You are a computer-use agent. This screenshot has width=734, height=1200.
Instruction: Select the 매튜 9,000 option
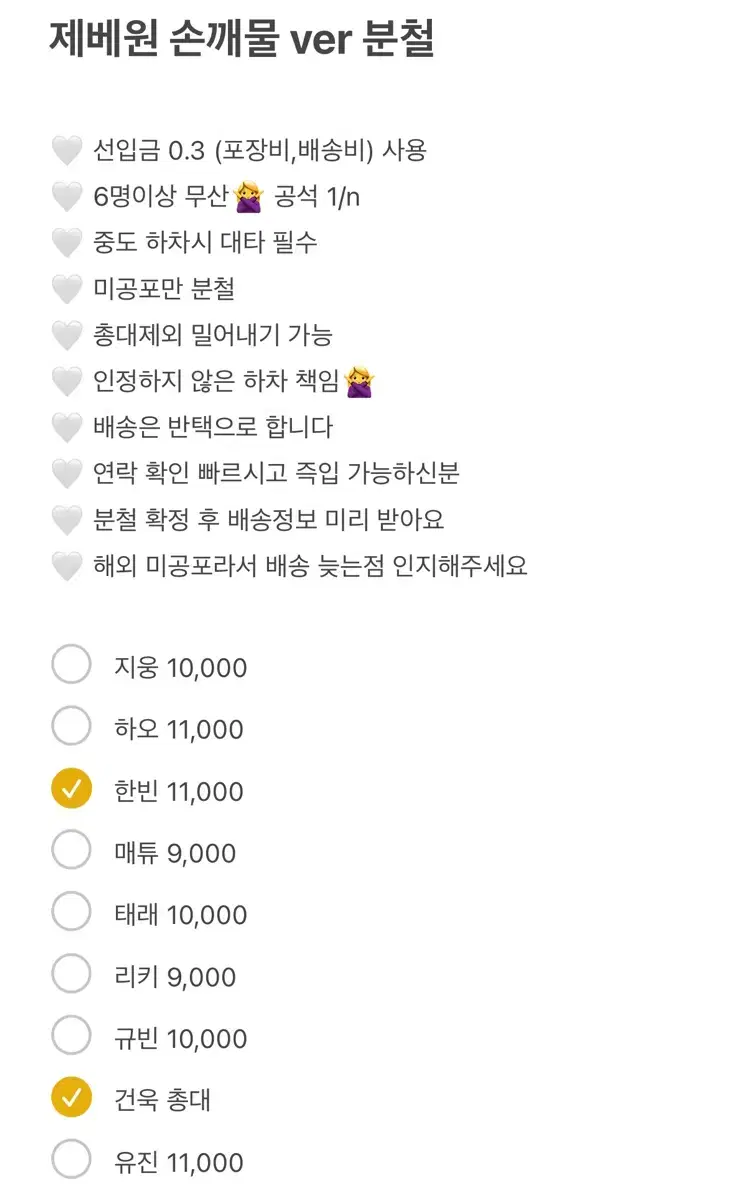(x=71, y=850)
